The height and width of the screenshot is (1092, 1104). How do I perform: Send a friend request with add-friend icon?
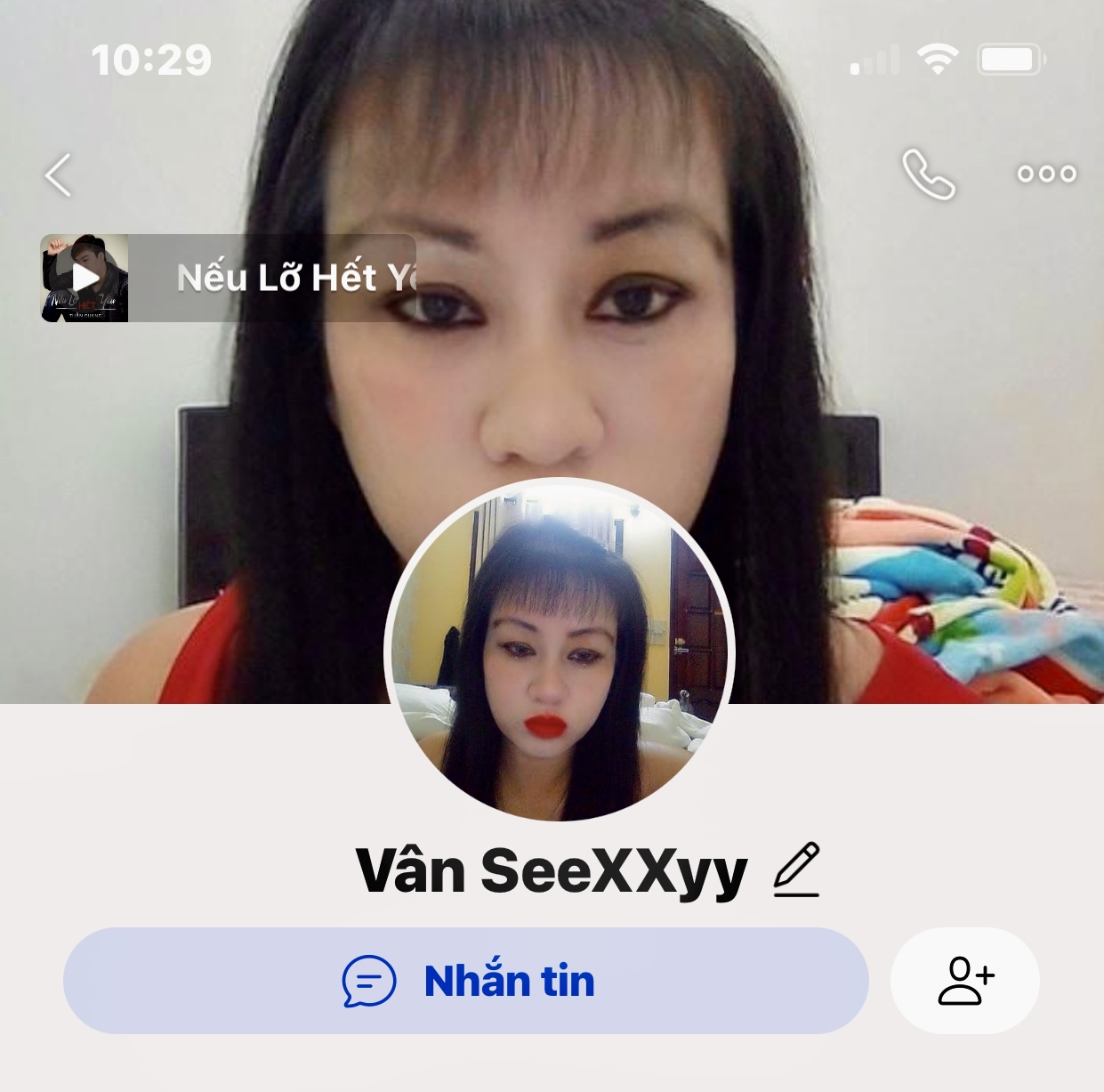(965, 981)
